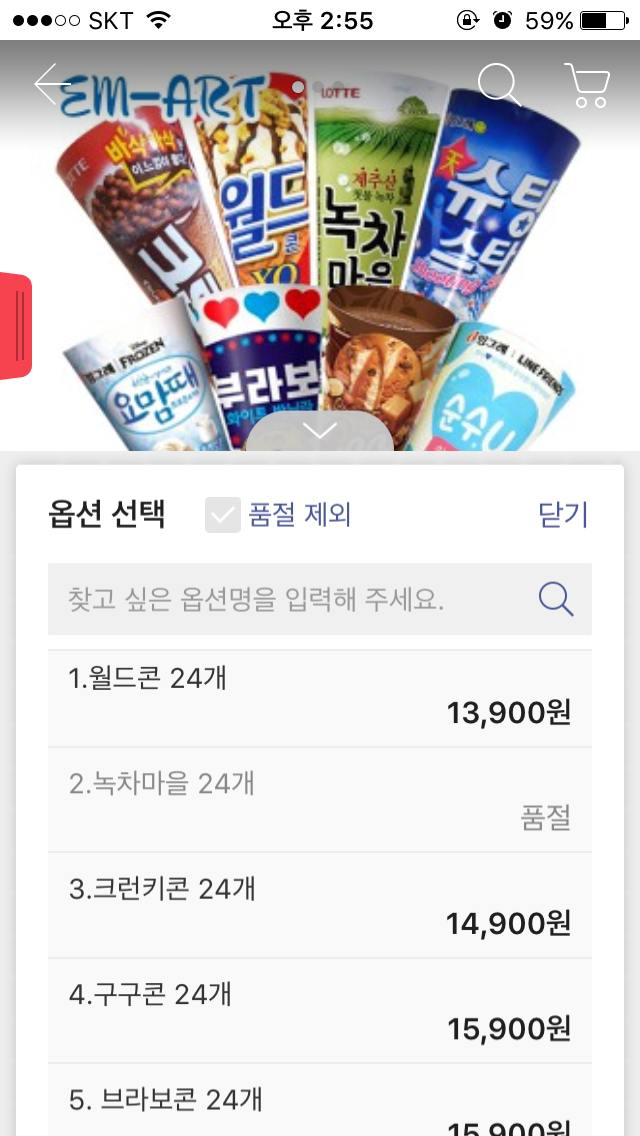640x1136 pixels.
Task: Open the red side handle tab
Action: pos(16,327)
